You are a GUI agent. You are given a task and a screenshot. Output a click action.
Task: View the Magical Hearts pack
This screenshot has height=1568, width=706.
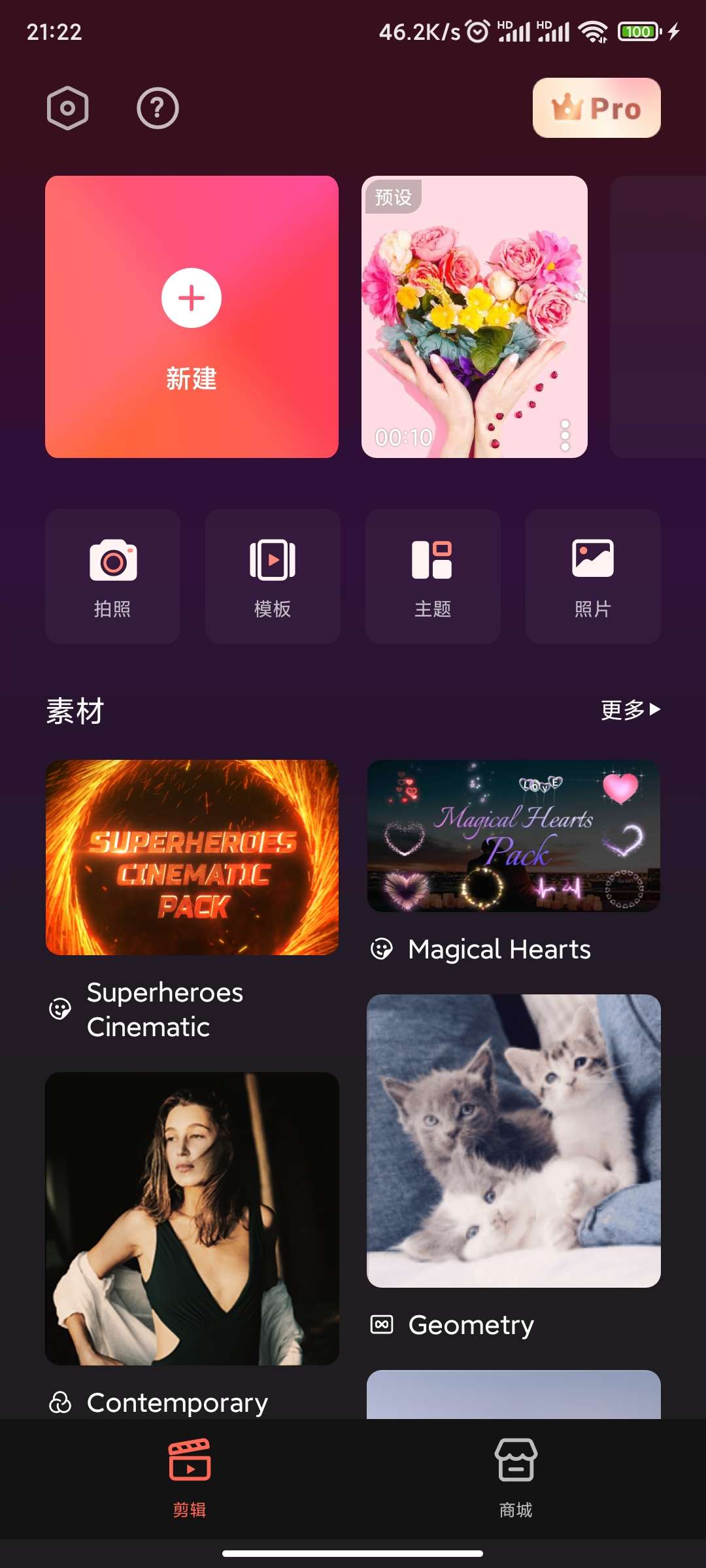[513, 836]
